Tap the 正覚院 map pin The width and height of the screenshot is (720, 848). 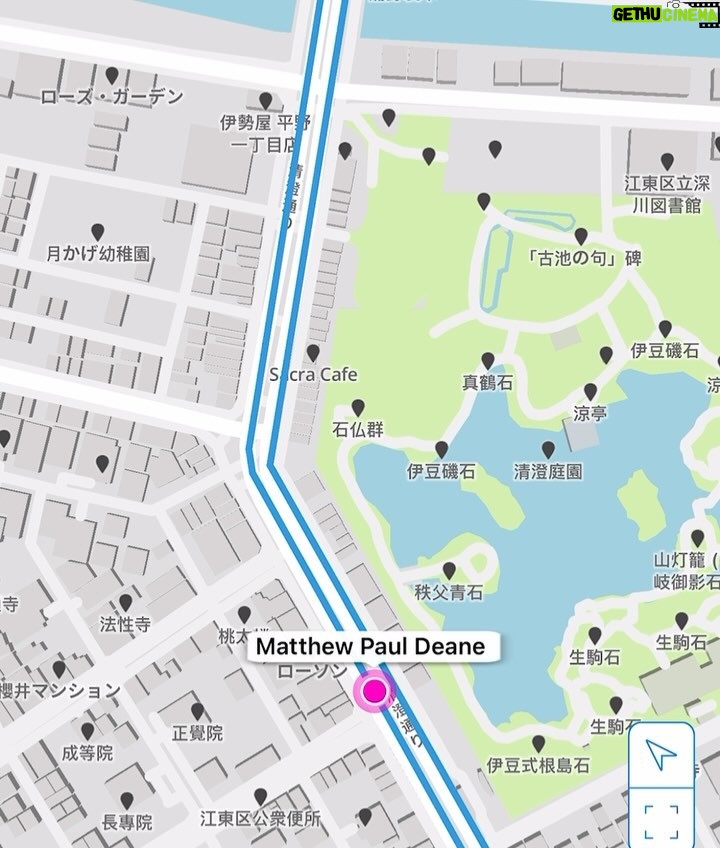[197, 711]
